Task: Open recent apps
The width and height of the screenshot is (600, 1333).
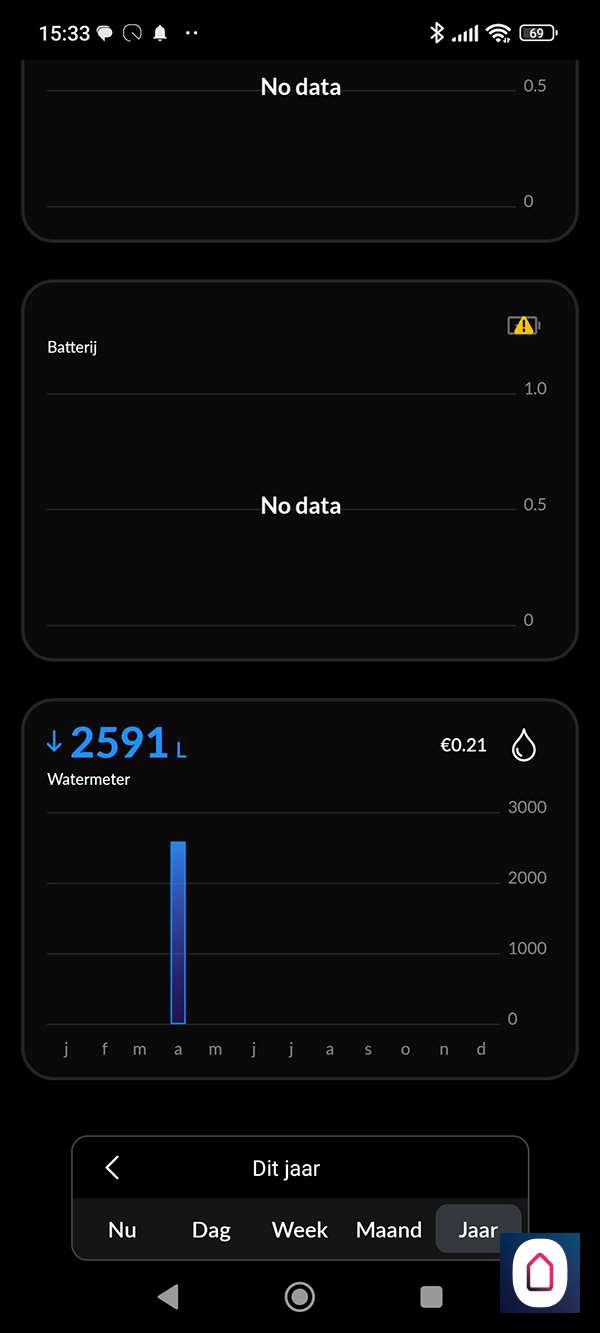Action: (x=431, y=1297)
